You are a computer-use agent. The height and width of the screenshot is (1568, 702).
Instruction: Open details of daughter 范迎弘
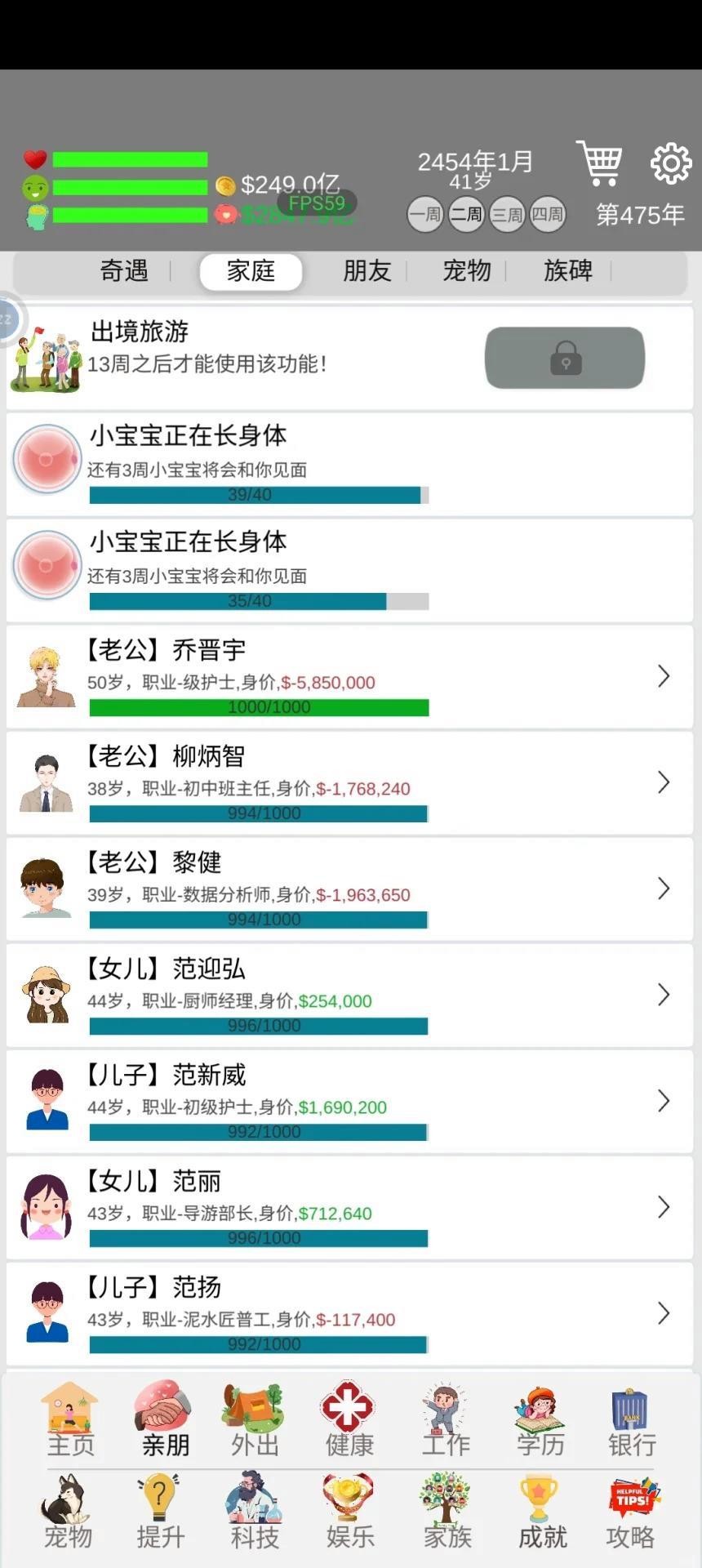(x=663, y=996)
